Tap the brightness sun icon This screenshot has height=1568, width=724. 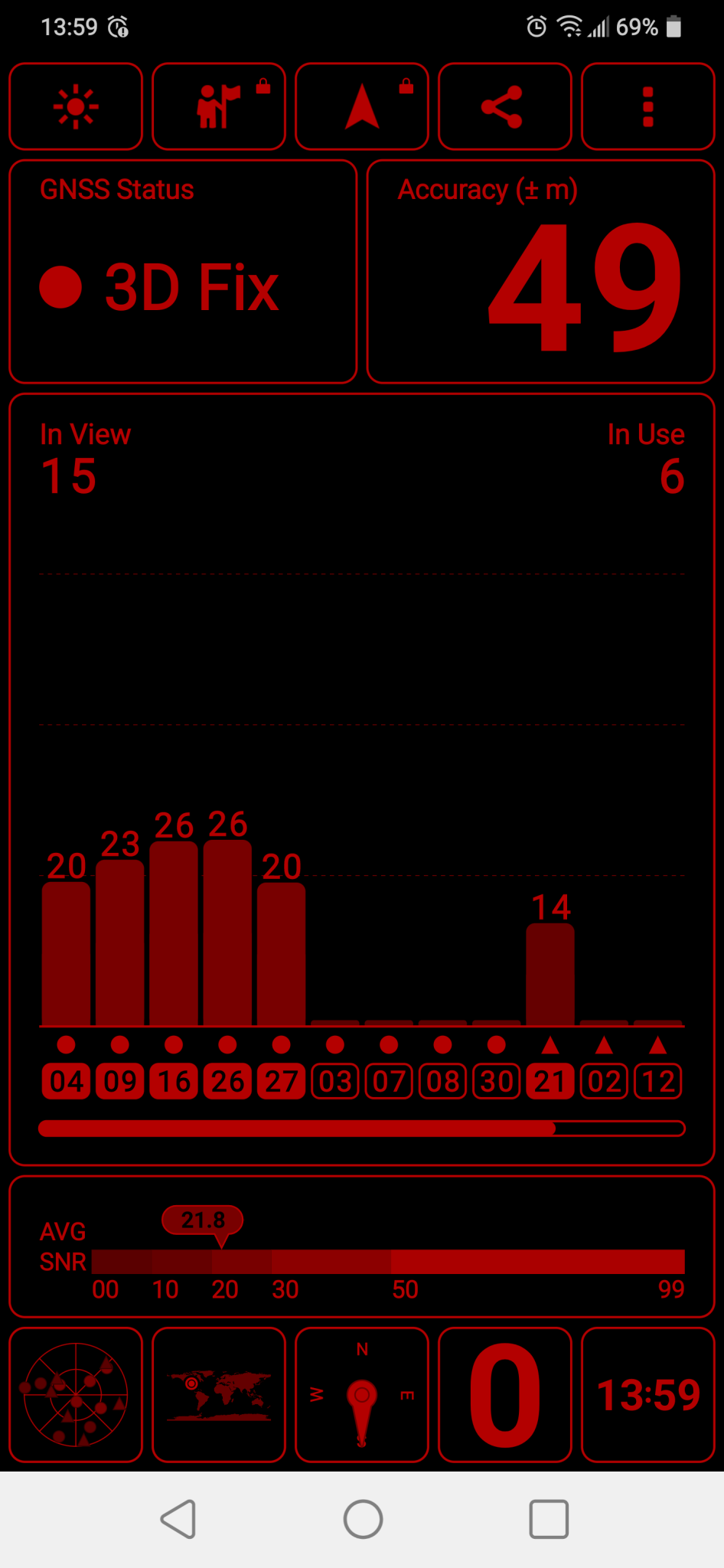click(x=76, y=107)
